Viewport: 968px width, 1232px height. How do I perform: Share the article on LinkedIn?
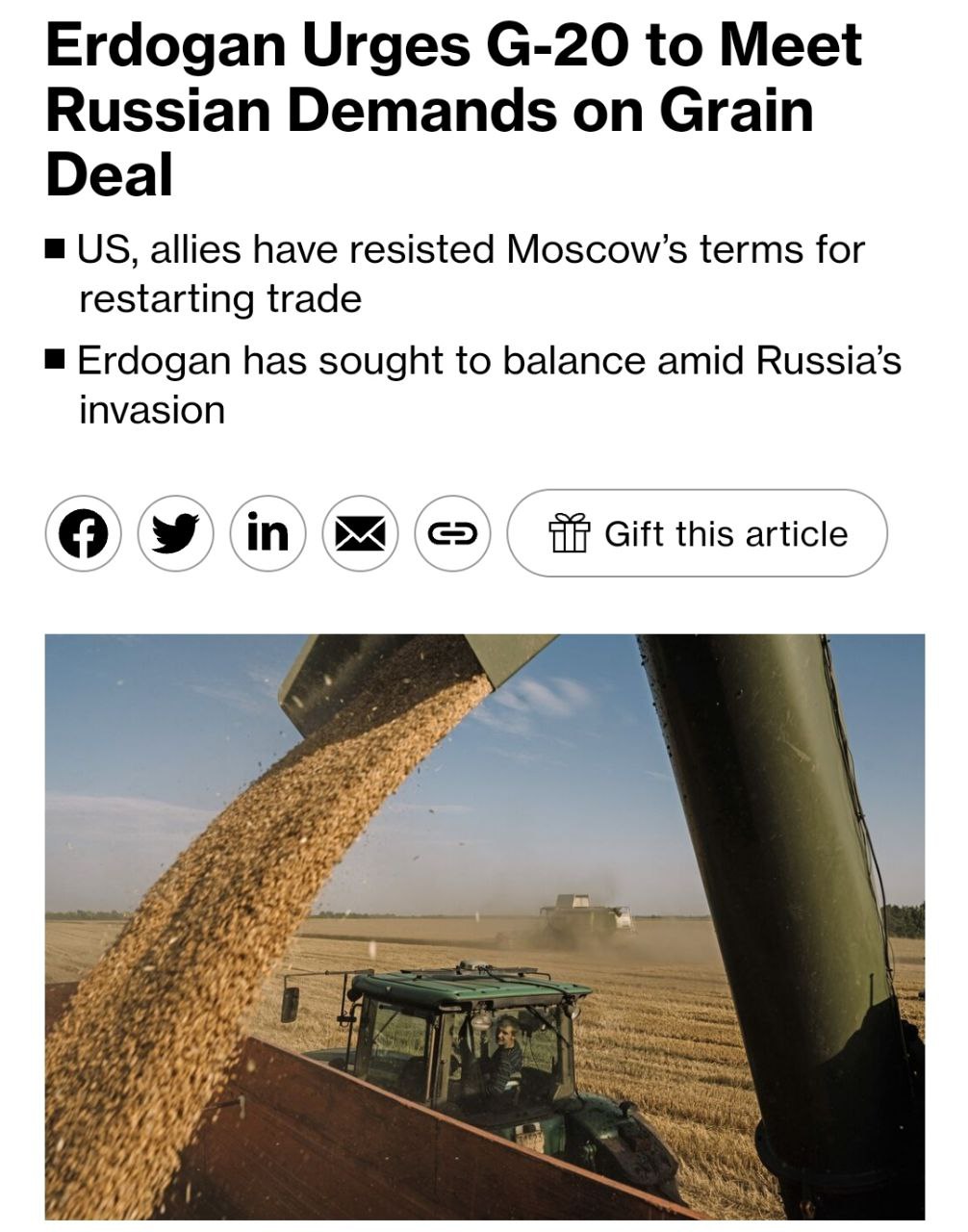point(268,533)
